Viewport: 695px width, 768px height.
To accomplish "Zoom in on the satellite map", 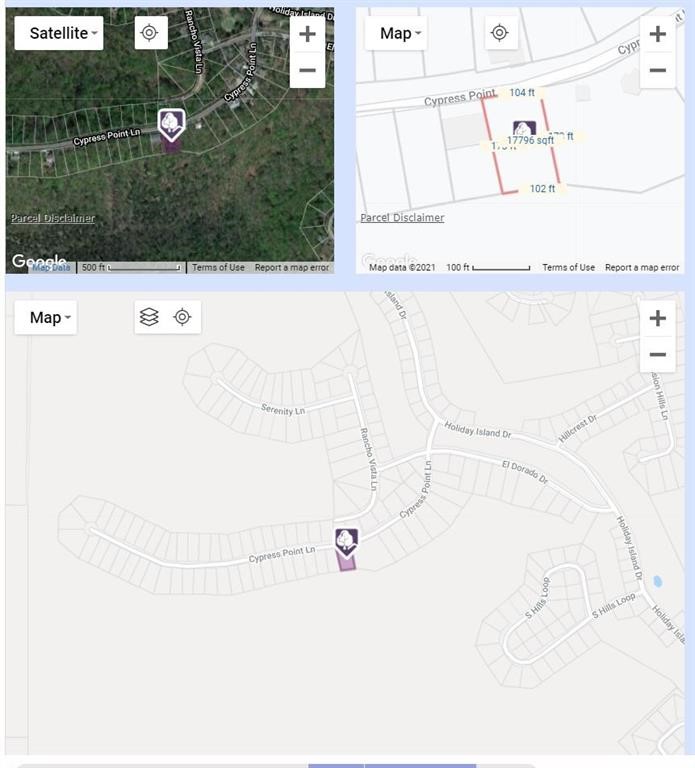I will [307, 34].
